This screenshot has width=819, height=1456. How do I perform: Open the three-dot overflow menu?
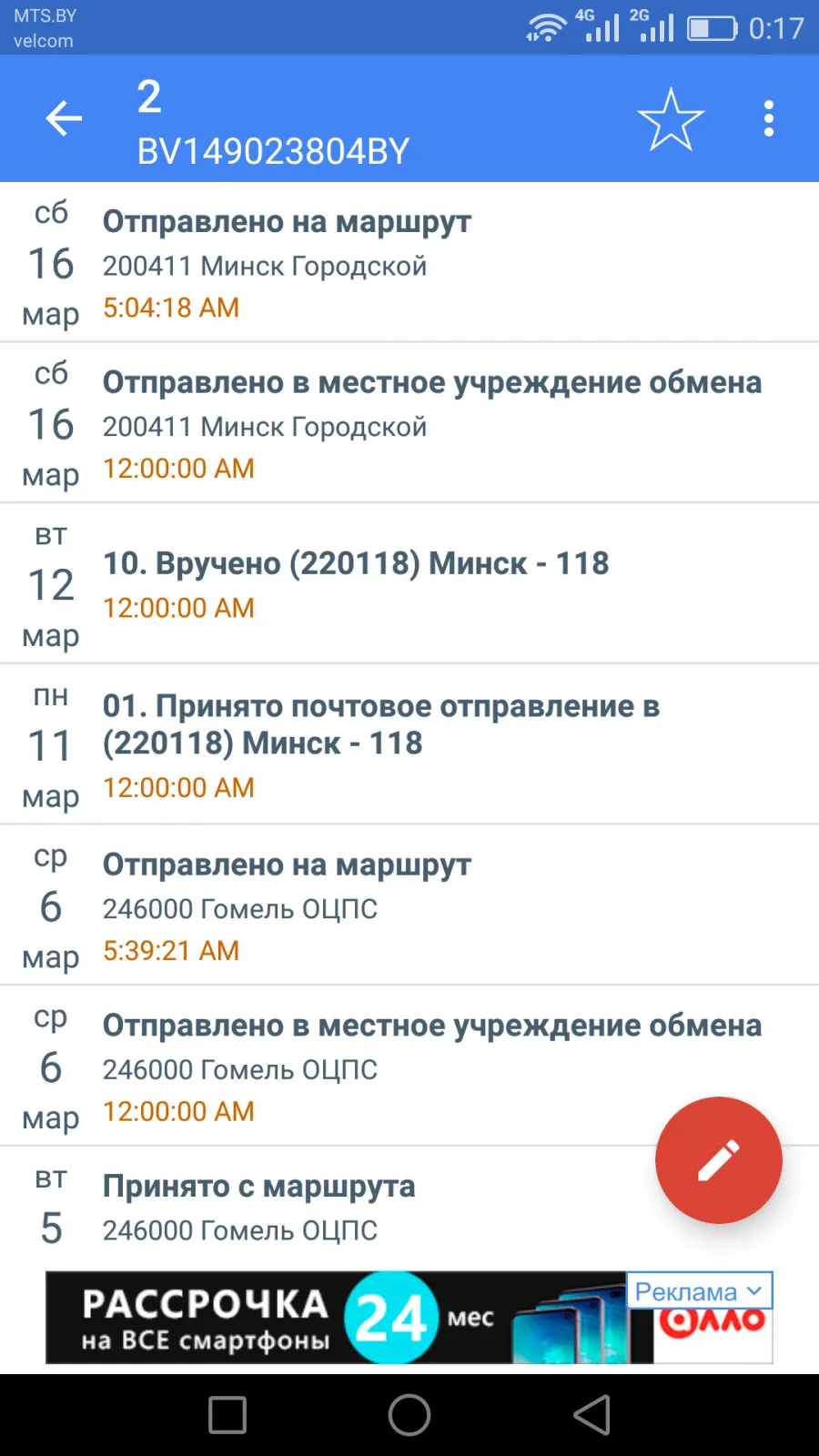tap(769, 119)
